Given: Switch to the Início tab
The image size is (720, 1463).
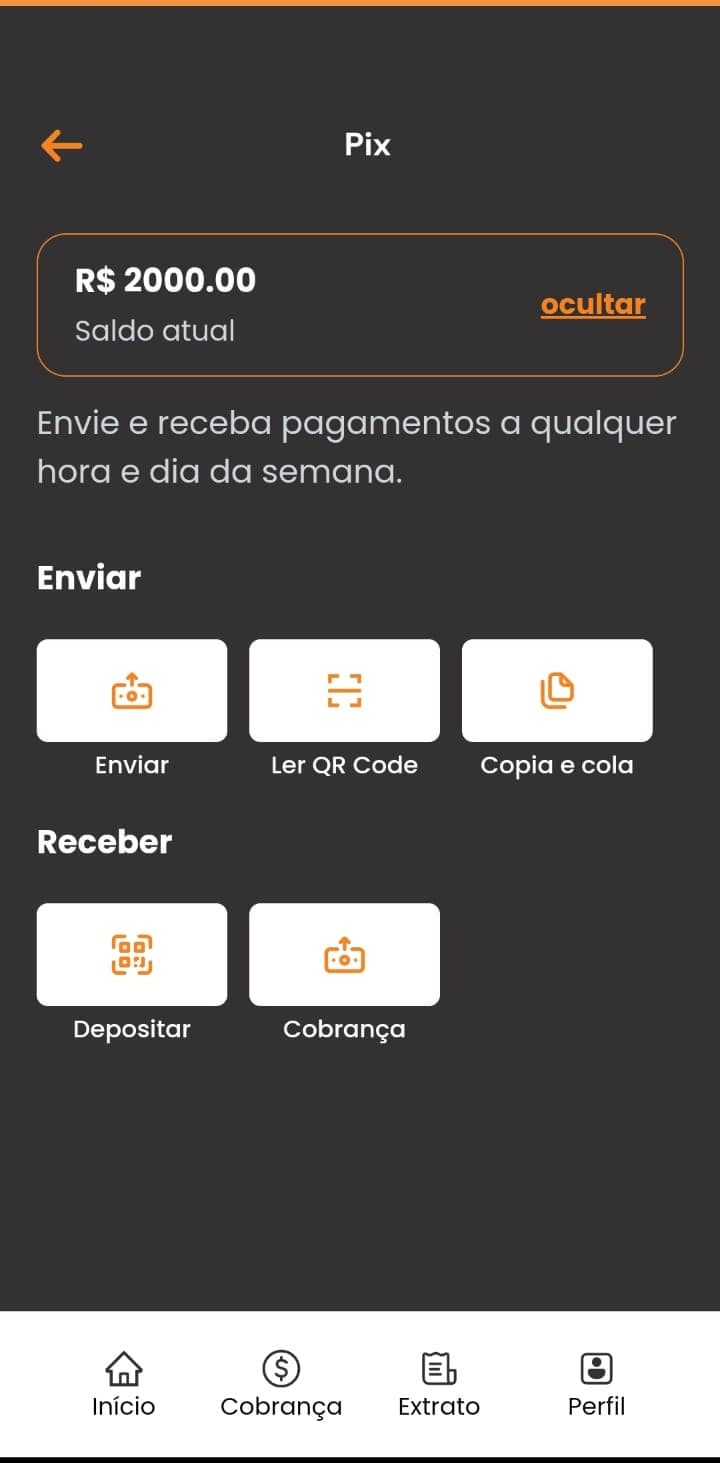Looking at the screenshot, I should pyautogui.click(x=124, y=1384).
